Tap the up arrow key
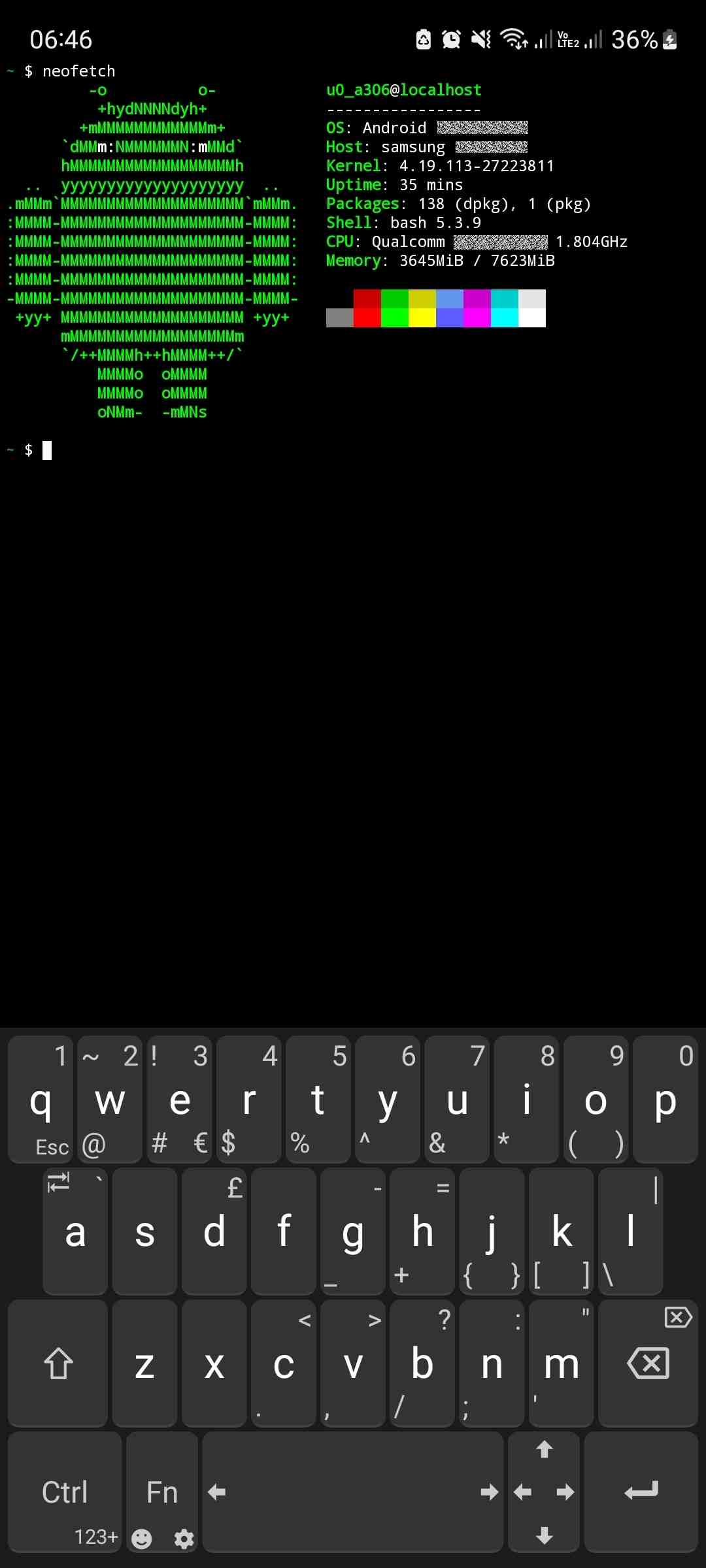The width and height of the screenshot is (706, 1568). click(544, 1450)
